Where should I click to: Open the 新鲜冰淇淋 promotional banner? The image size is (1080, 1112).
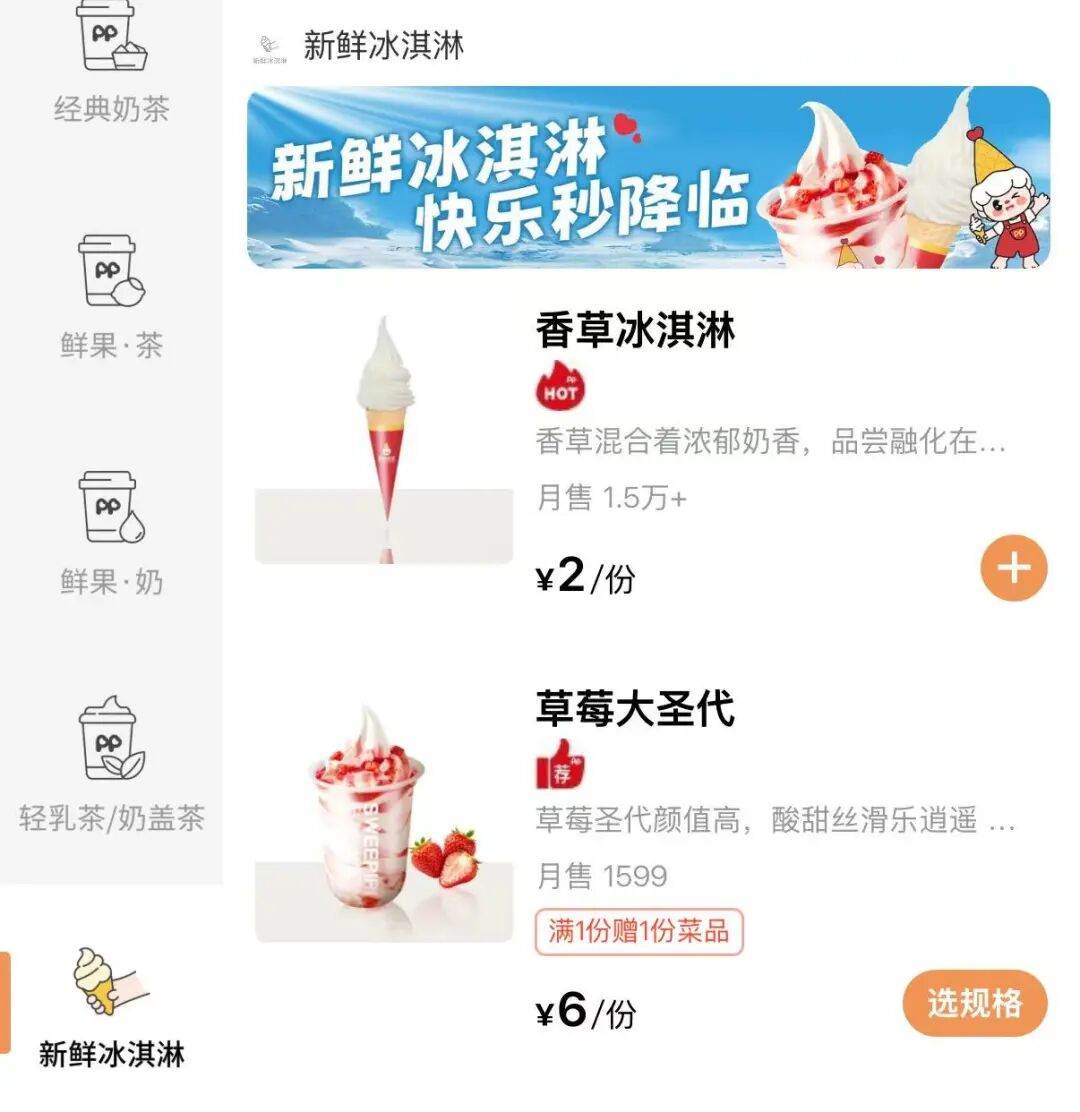tap(648, 178)
